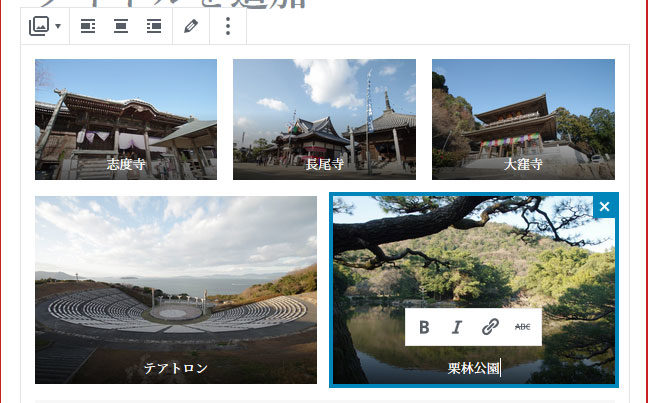Image resolution: width=648 pixels, height=403 pixels.
Task: Add a link to the caption
Action: (x=490, y=327)
